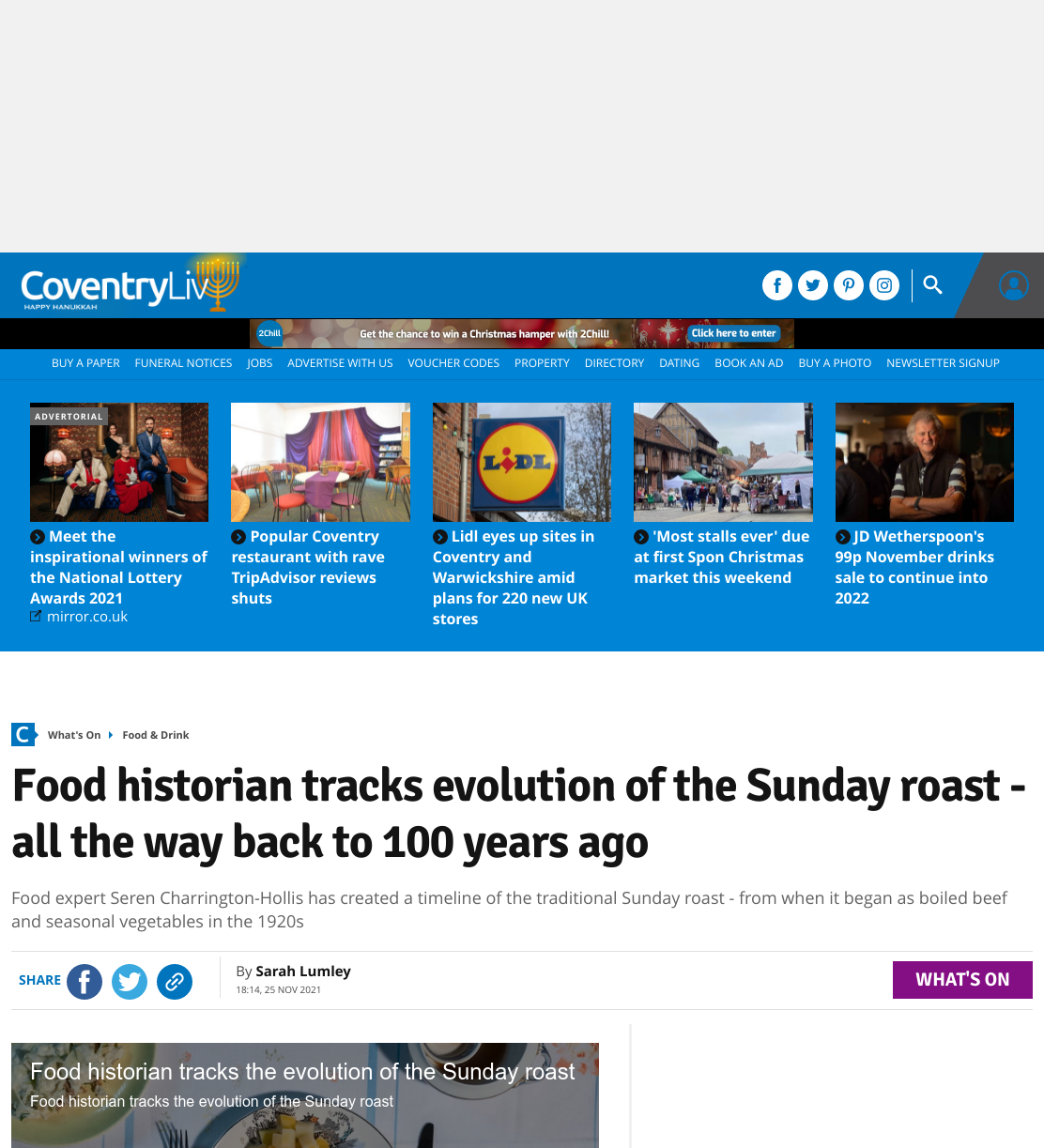Share article on Facebook

(84, 982)
